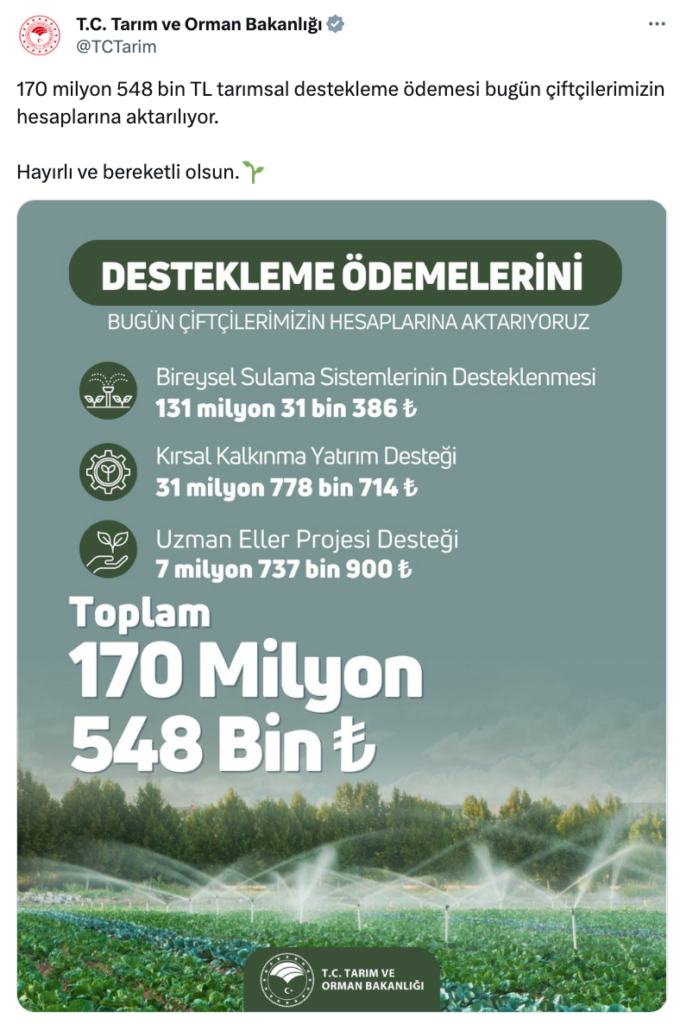Open the @TCTarim handle link

[116, 46]
